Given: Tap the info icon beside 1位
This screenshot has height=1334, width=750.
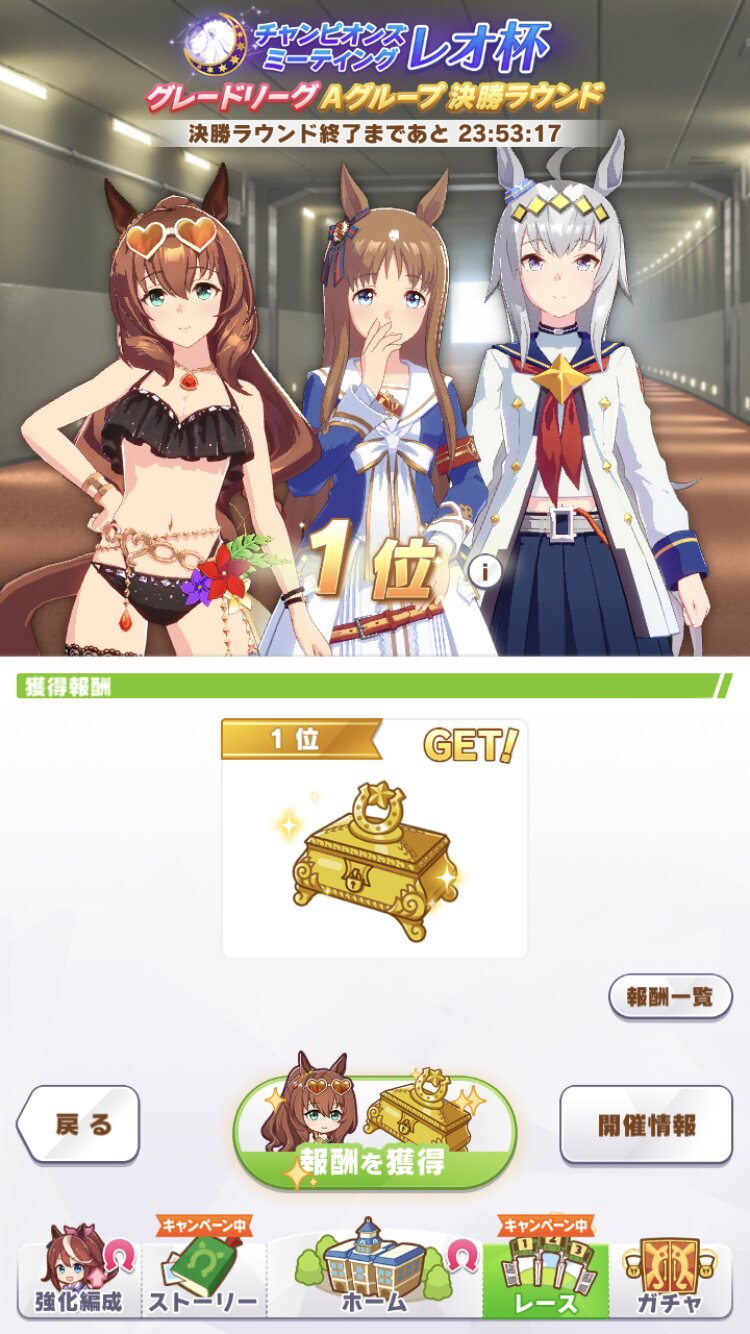Looking at the screenshot, I should tap(484, 572).
